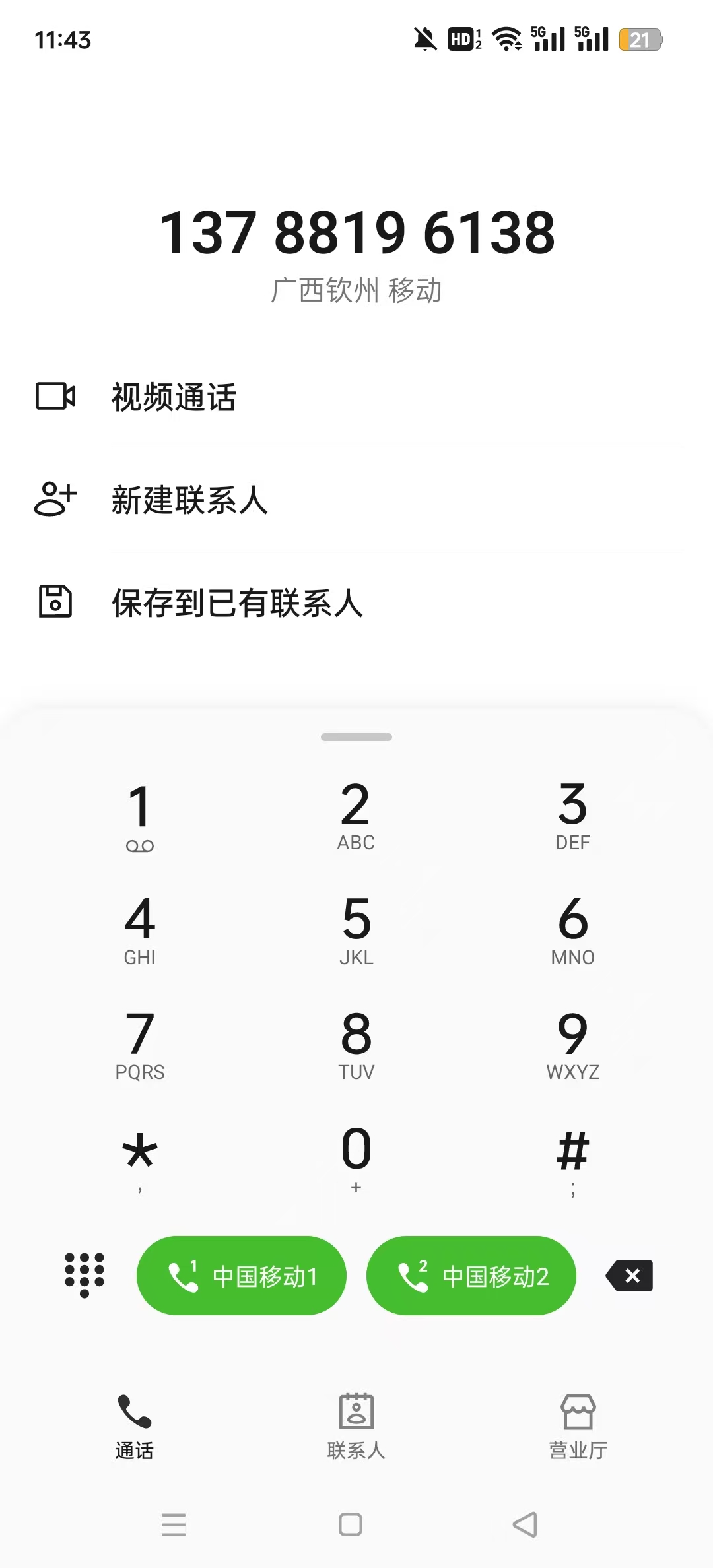Image resolution: width=713 pixels, height=1568 pixels.
Task: Enter digit 8 TUV
Action: pos(356,1045)
